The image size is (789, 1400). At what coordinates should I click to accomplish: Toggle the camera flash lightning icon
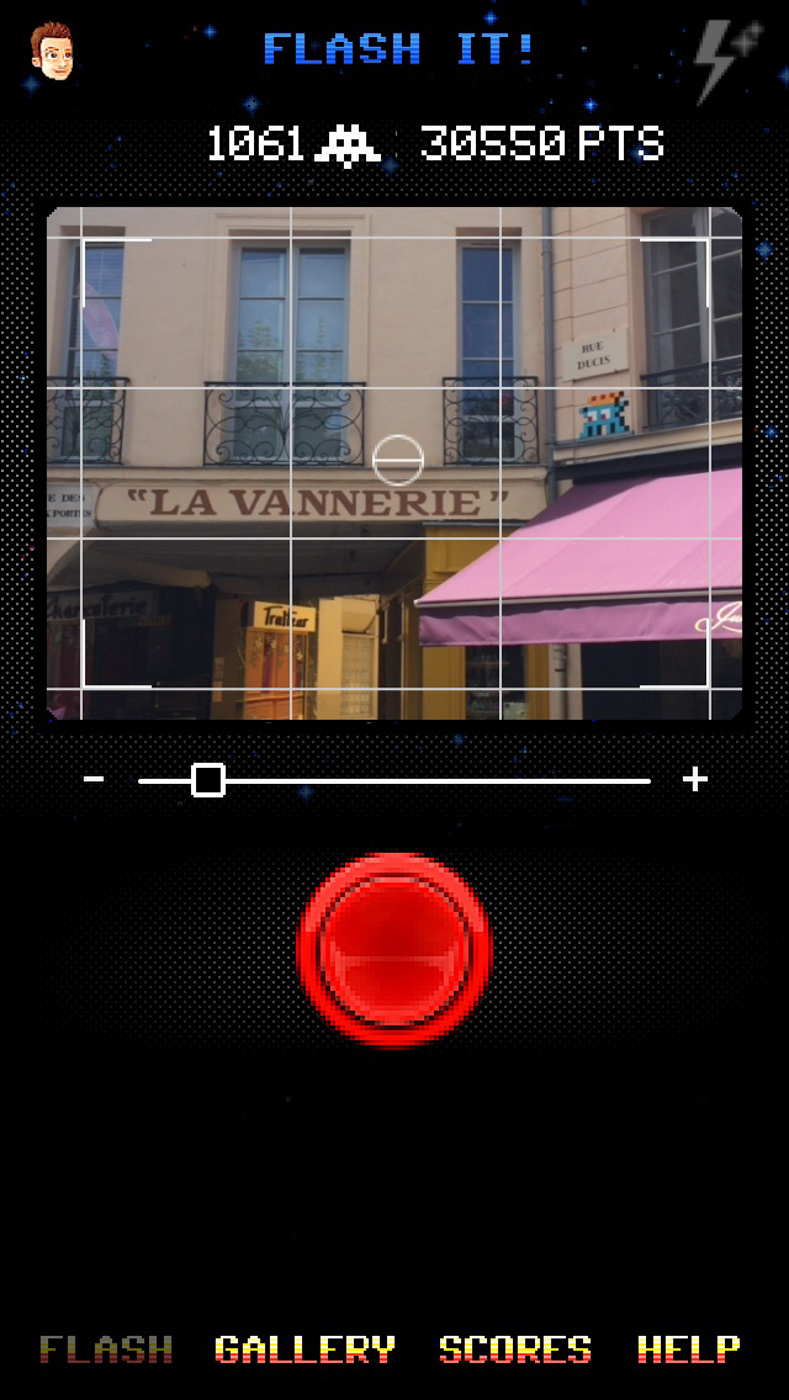pos(728,59)
